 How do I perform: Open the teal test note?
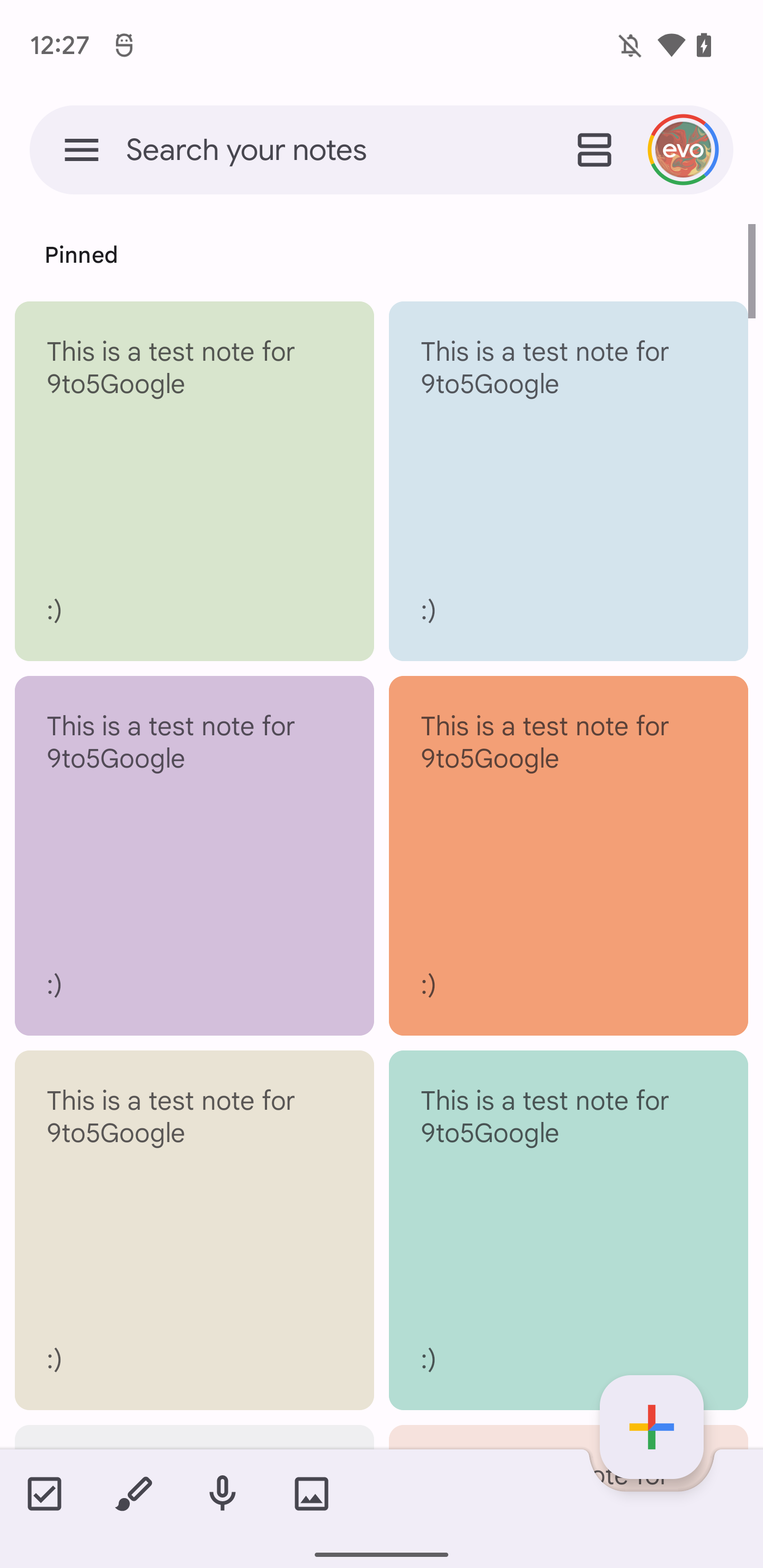(568, 1230)
